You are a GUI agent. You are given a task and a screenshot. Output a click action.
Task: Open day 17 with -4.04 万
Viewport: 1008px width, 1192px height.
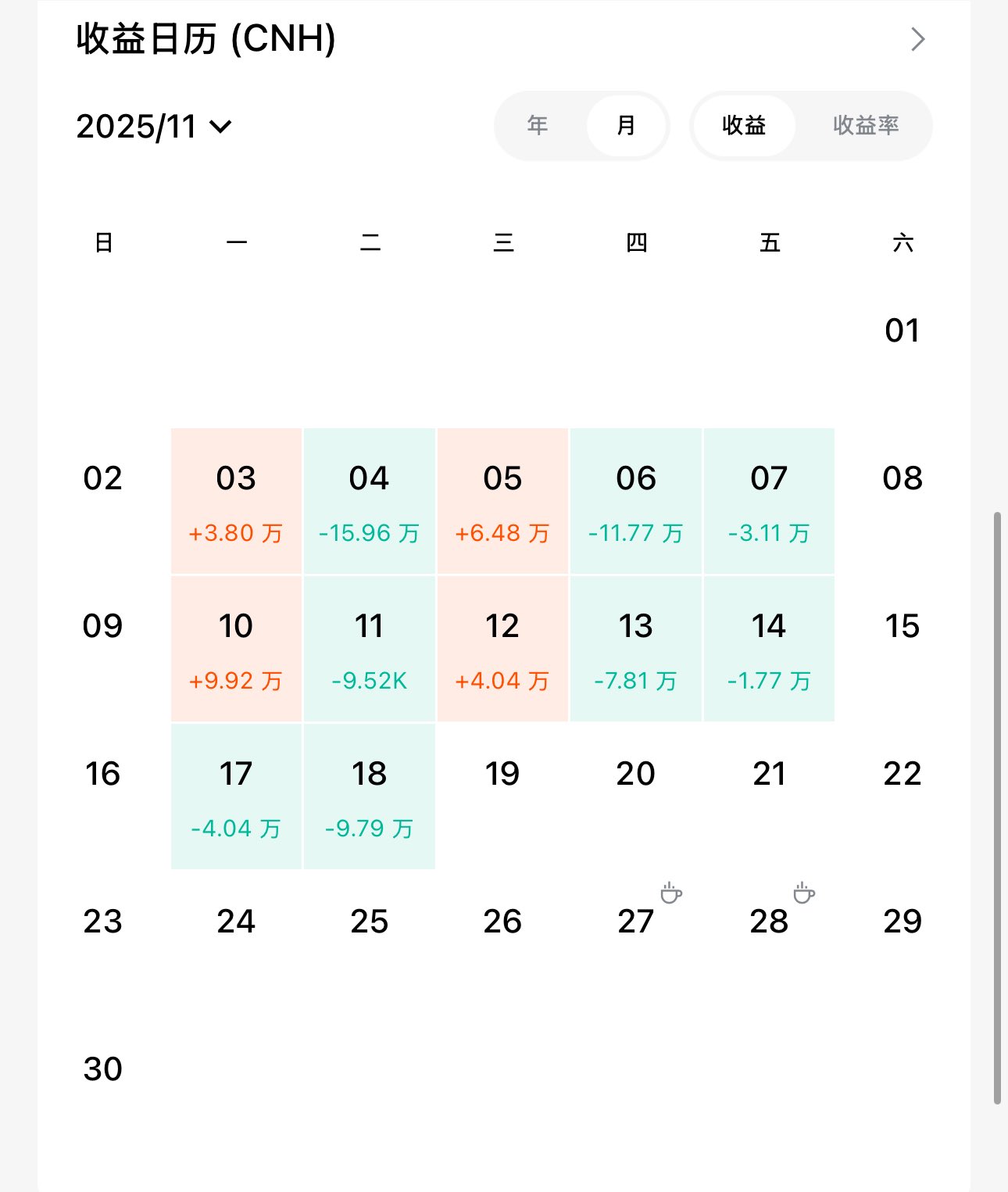point(236,796)
